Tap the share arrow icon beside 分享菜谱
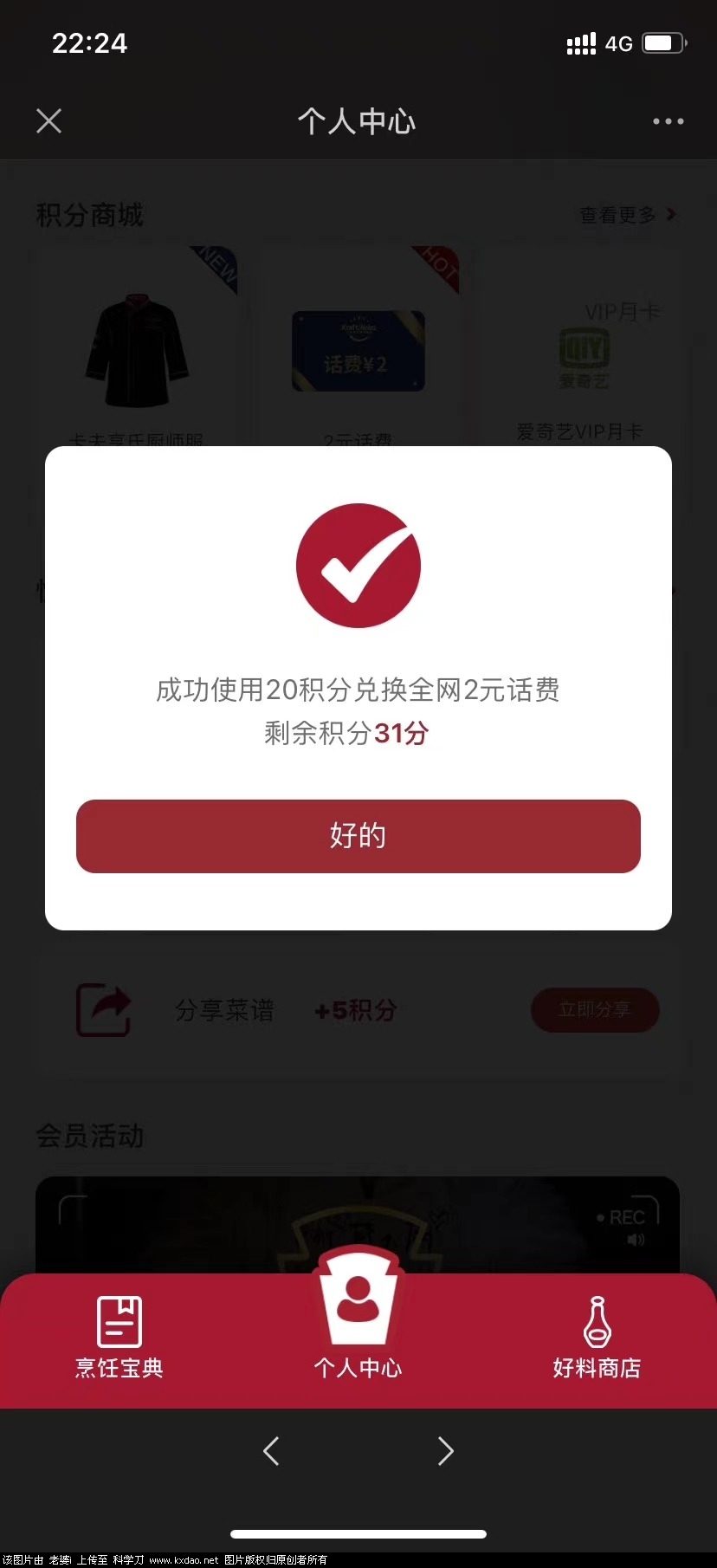717x1568 pixels. [103, 1010]
